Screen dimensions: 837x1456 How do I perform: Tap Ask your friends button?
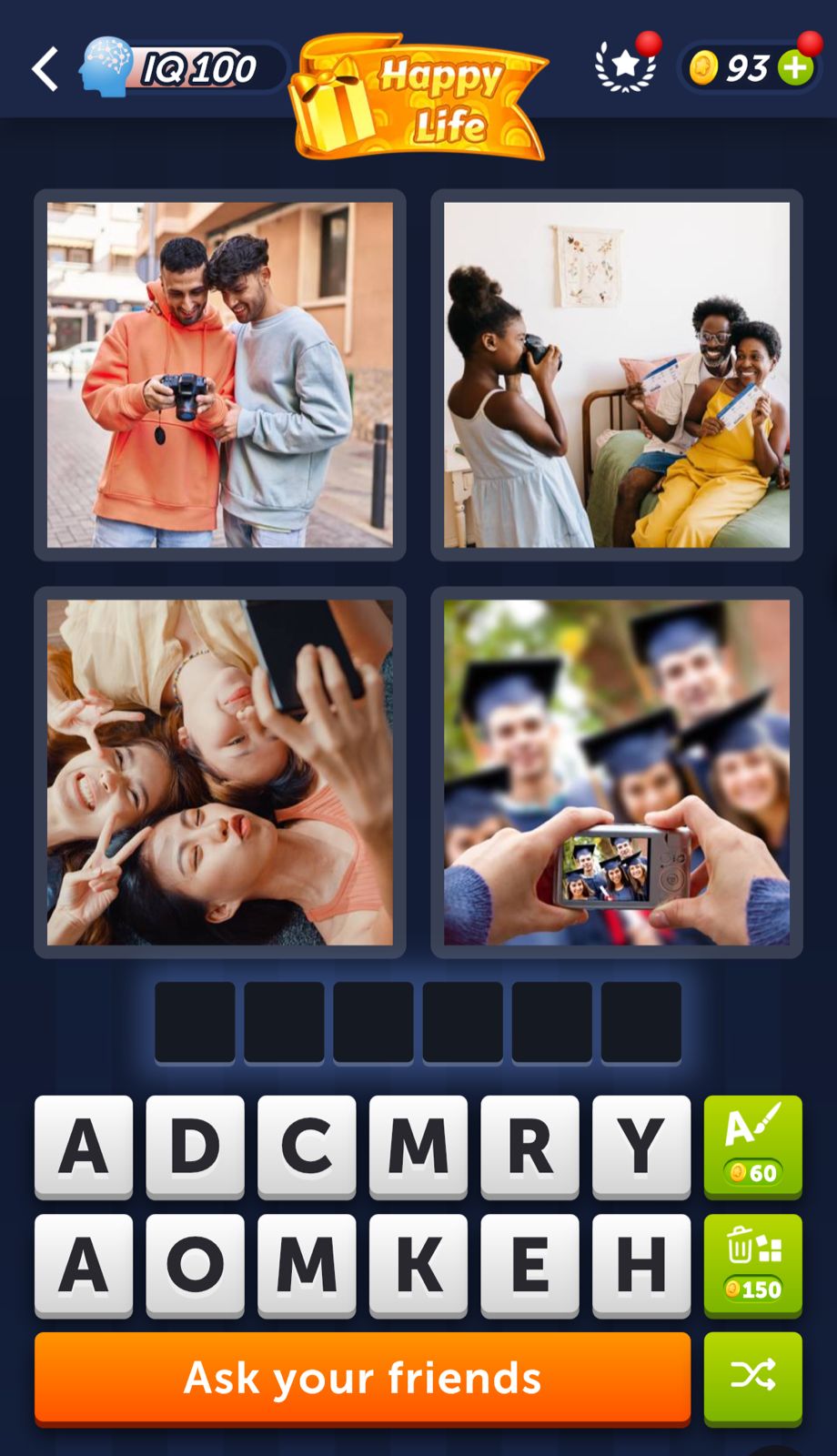(x=362, y=1377)
